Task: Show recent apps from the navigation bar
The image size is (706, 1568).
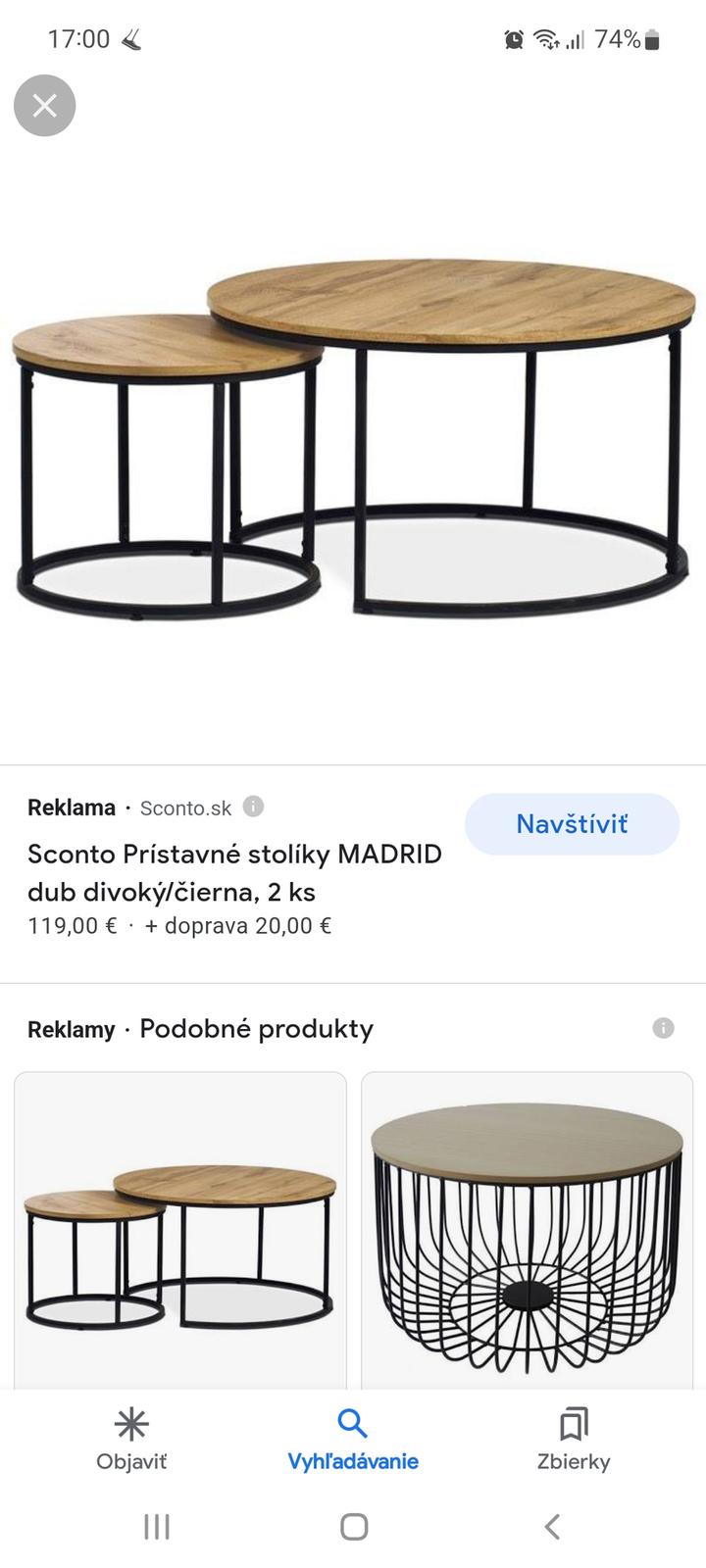Action: (x=157, y=1526)
